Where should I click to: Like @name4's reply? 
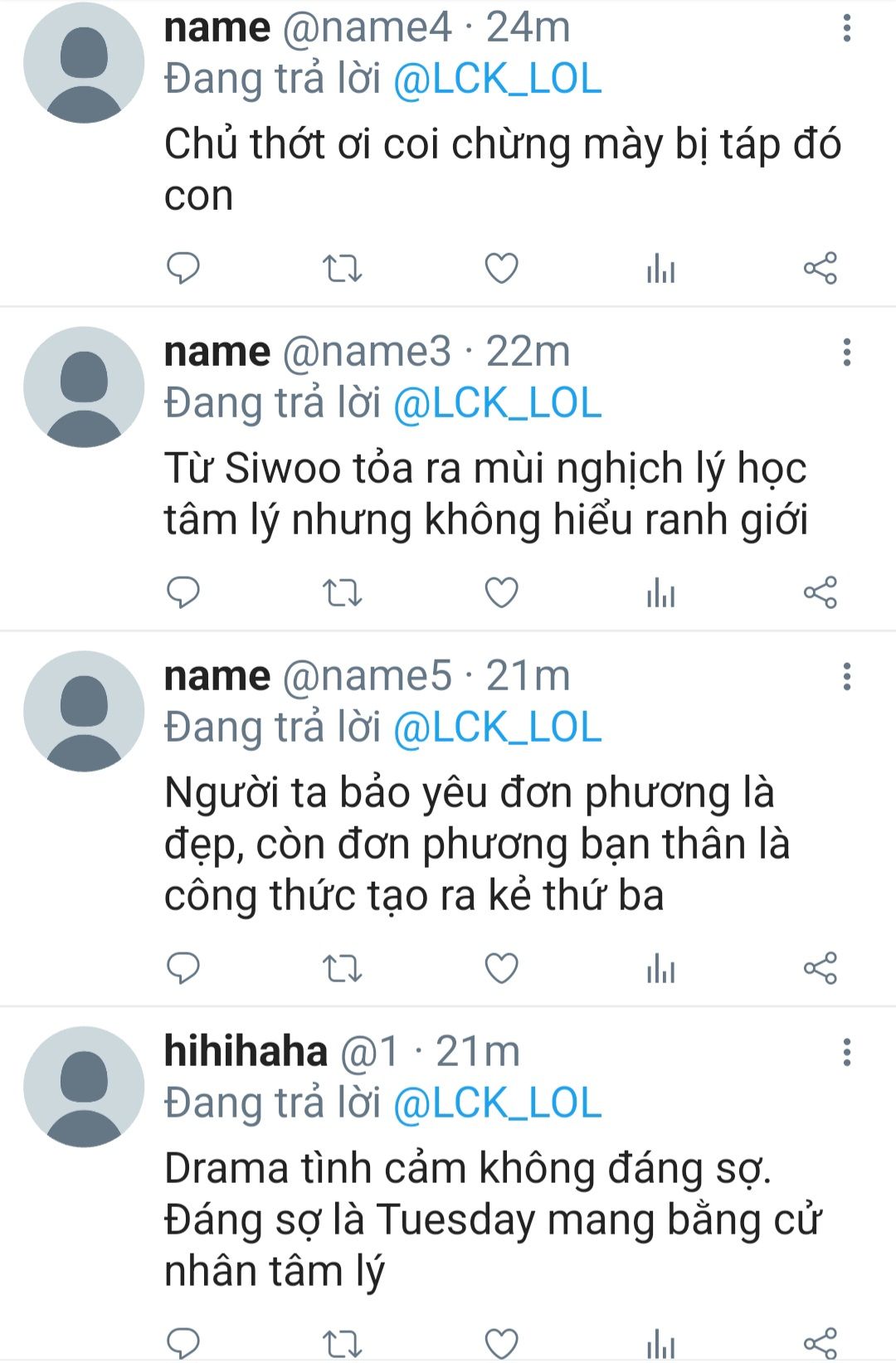(x=501, y=269)
